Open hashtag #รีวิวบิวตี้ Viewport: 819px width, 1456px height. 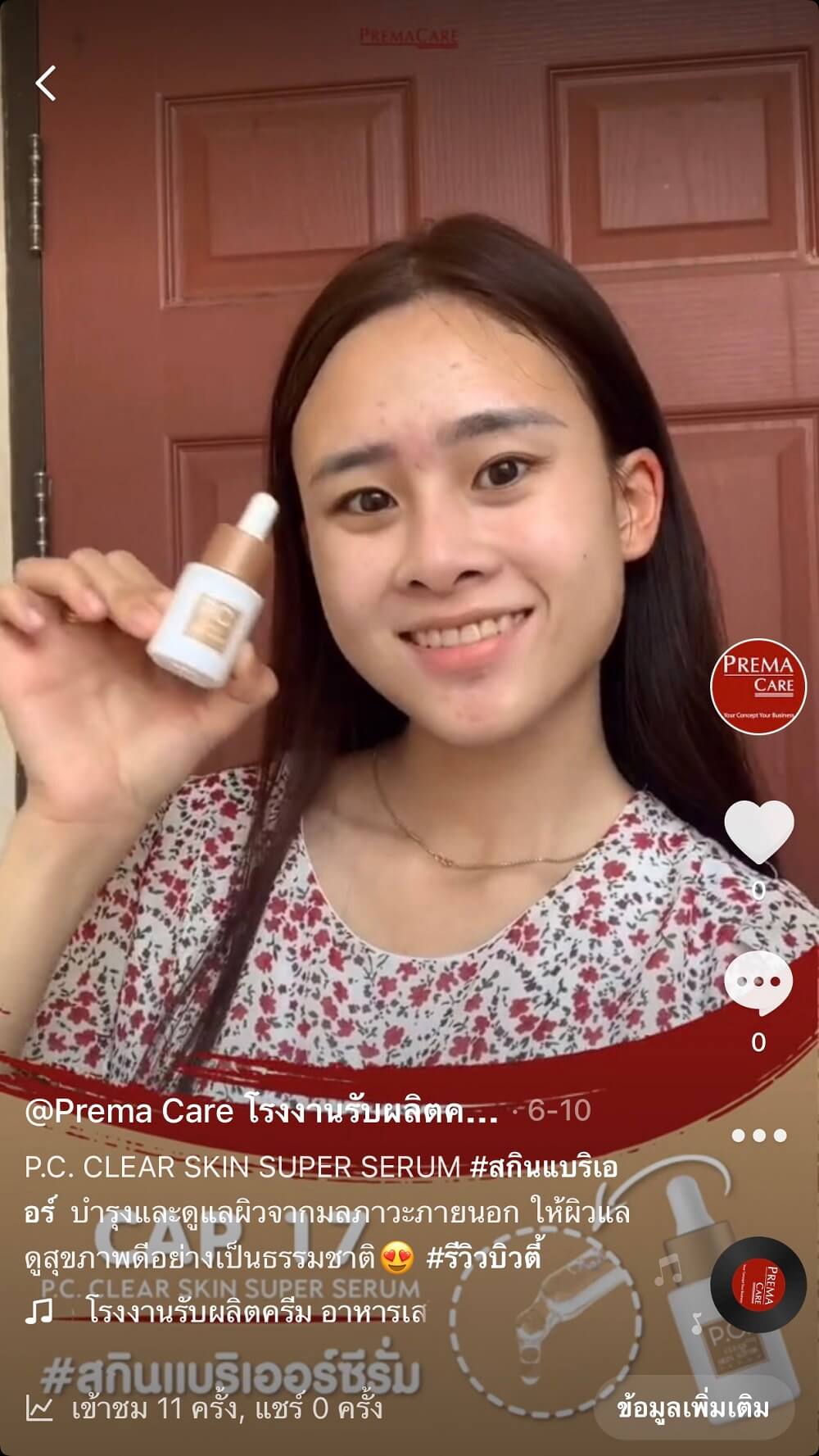point(482,1258)
